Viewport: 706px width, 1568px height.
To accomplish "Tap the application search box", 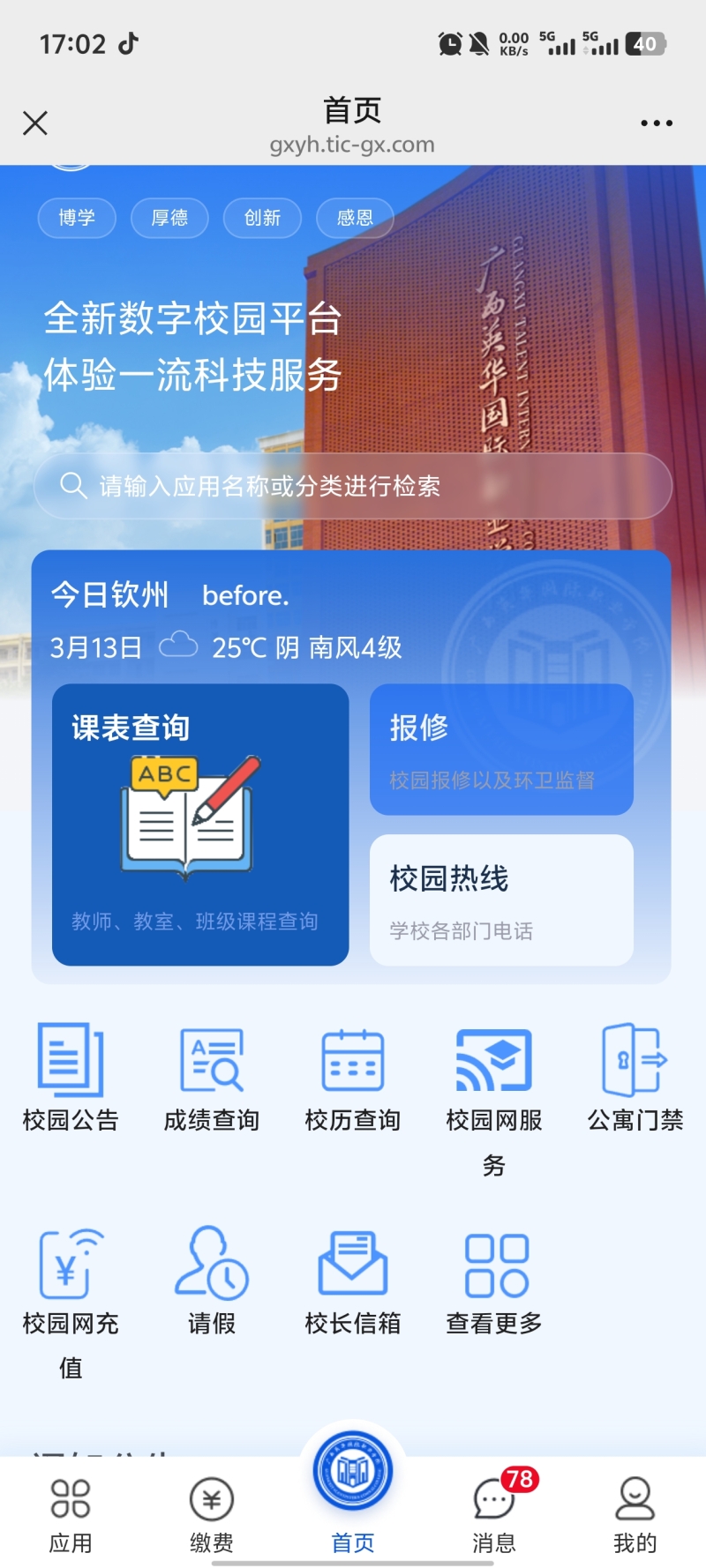I will pyautogui.click(x=353, y=486).
